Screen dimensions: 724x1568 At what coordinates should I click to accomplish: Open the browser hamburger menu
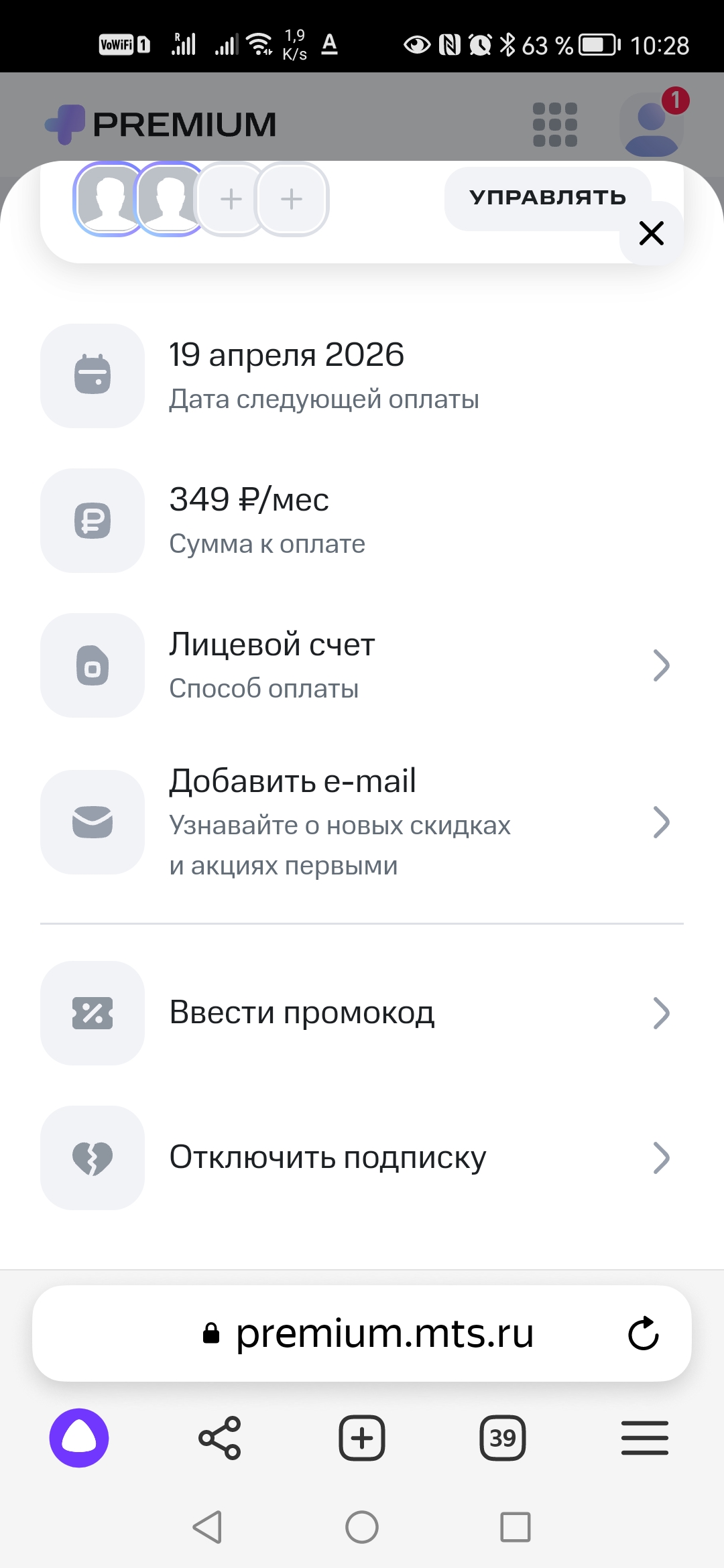point(644,1438)
